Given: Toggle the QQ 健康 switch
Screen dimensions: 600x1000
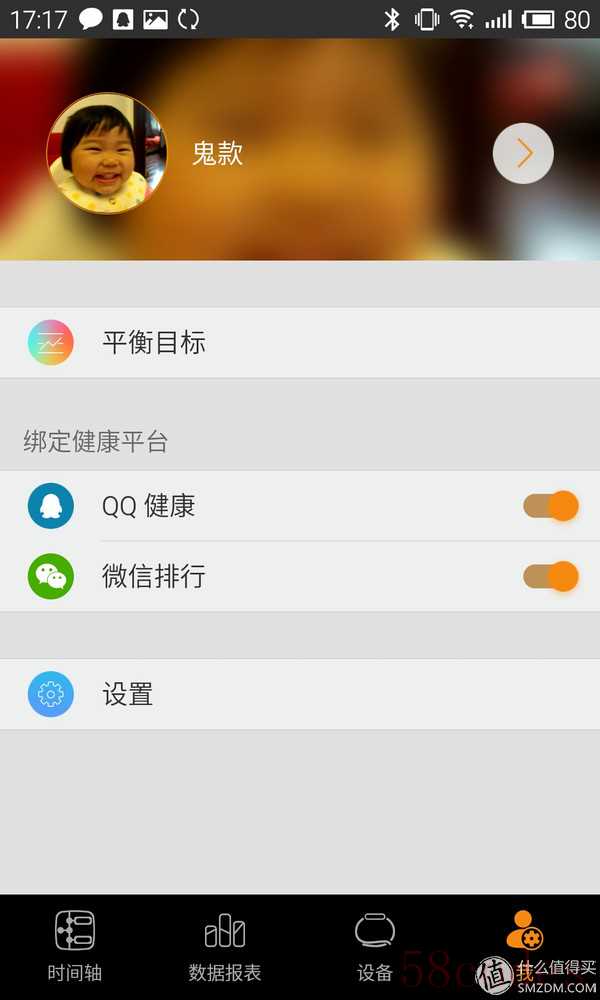Looking at the screenshot, I should coord(551,506).
